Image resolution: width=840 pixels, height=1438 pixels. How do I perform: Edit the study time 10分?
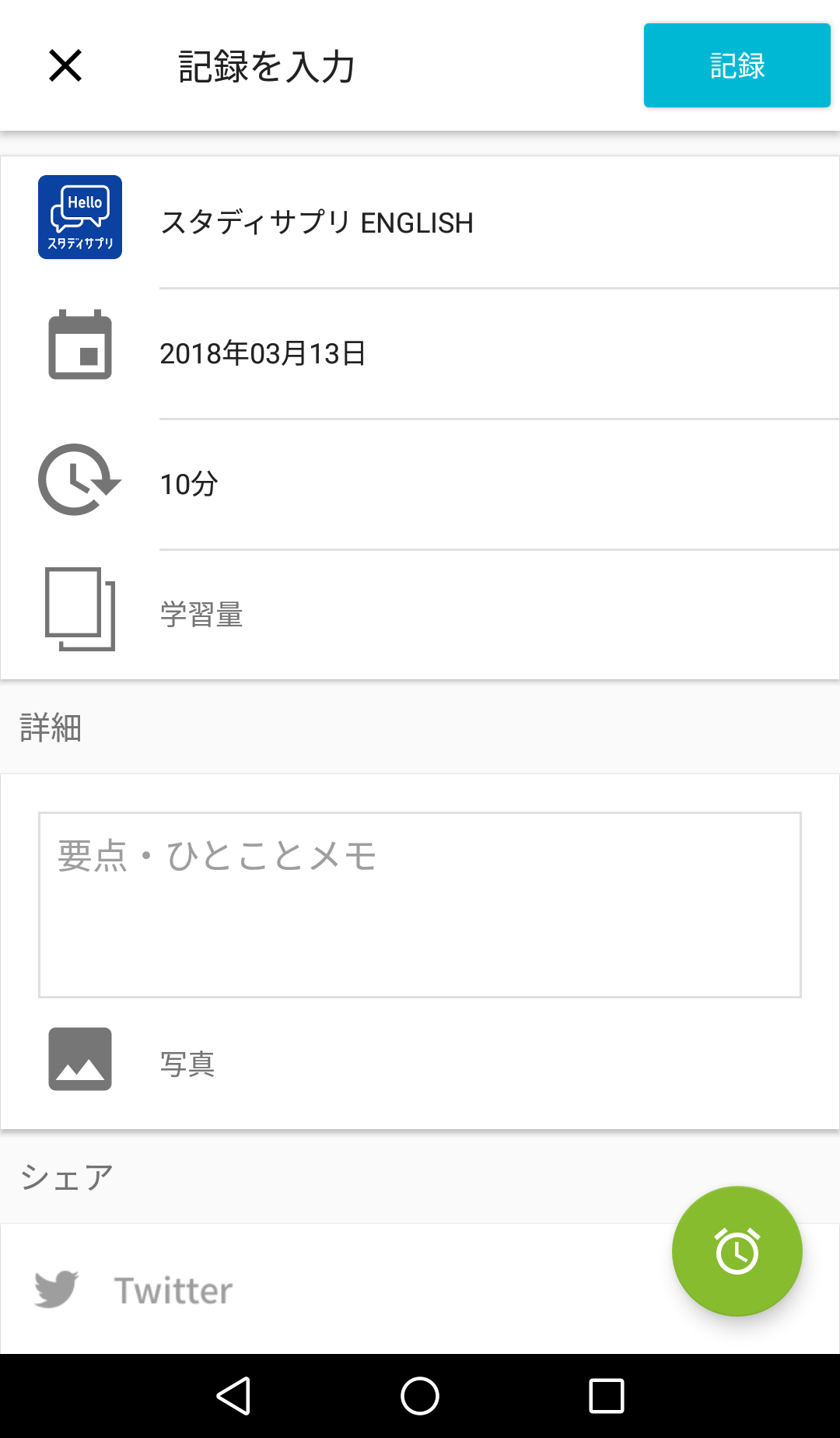tap(420, 484)
